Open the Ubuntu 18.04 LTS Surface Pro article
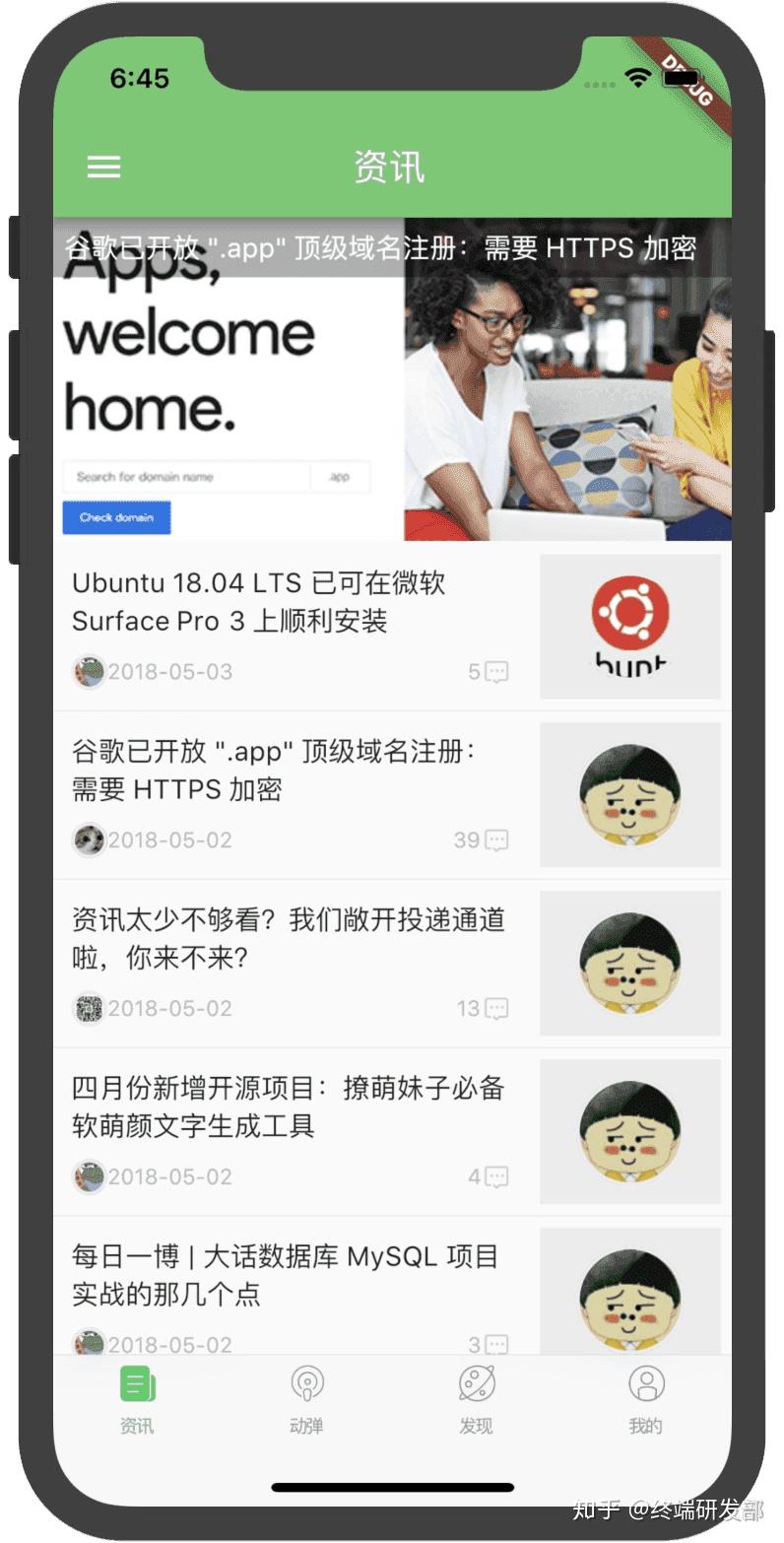The height and width of the screenshot is (1543, 784). click(256, 601)
